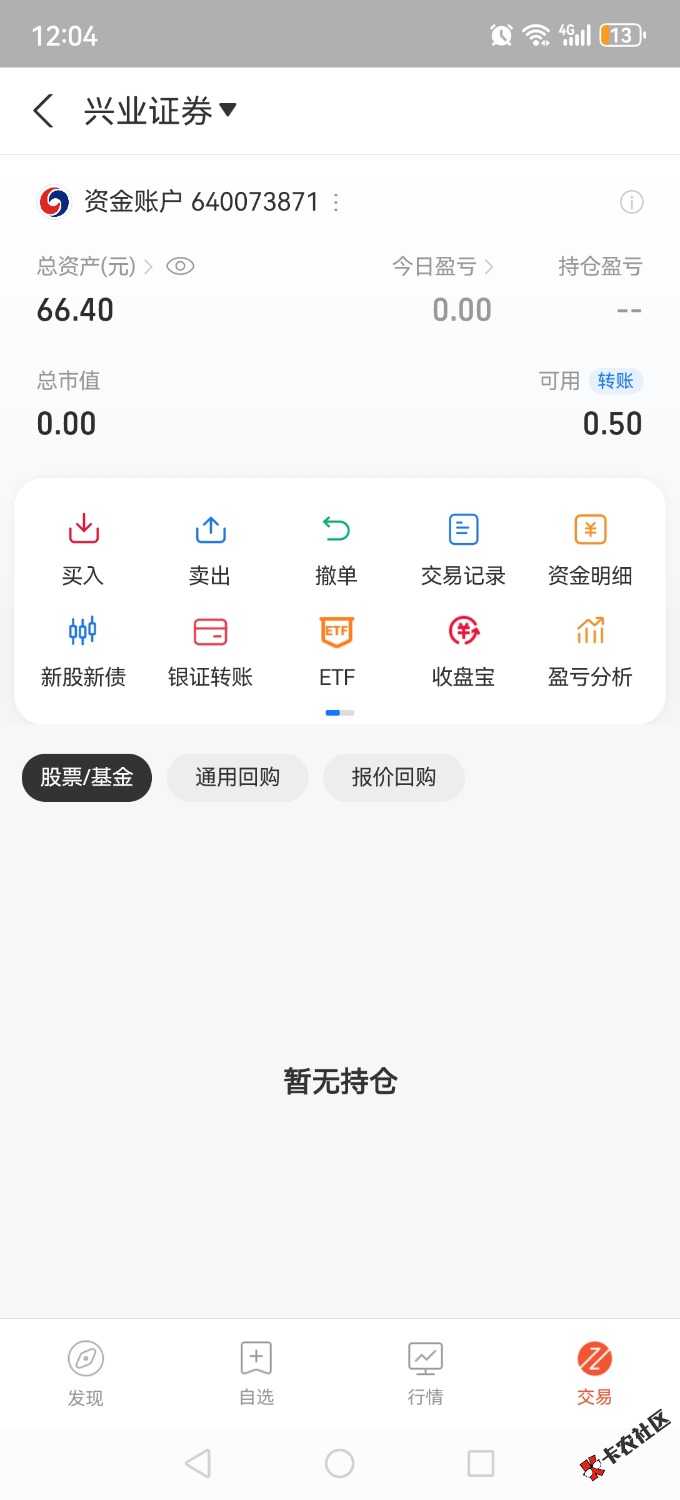Open 撤单 to cancel orders
The width and height of the screenshot is (680, 1500).
[x=336, y=549]
